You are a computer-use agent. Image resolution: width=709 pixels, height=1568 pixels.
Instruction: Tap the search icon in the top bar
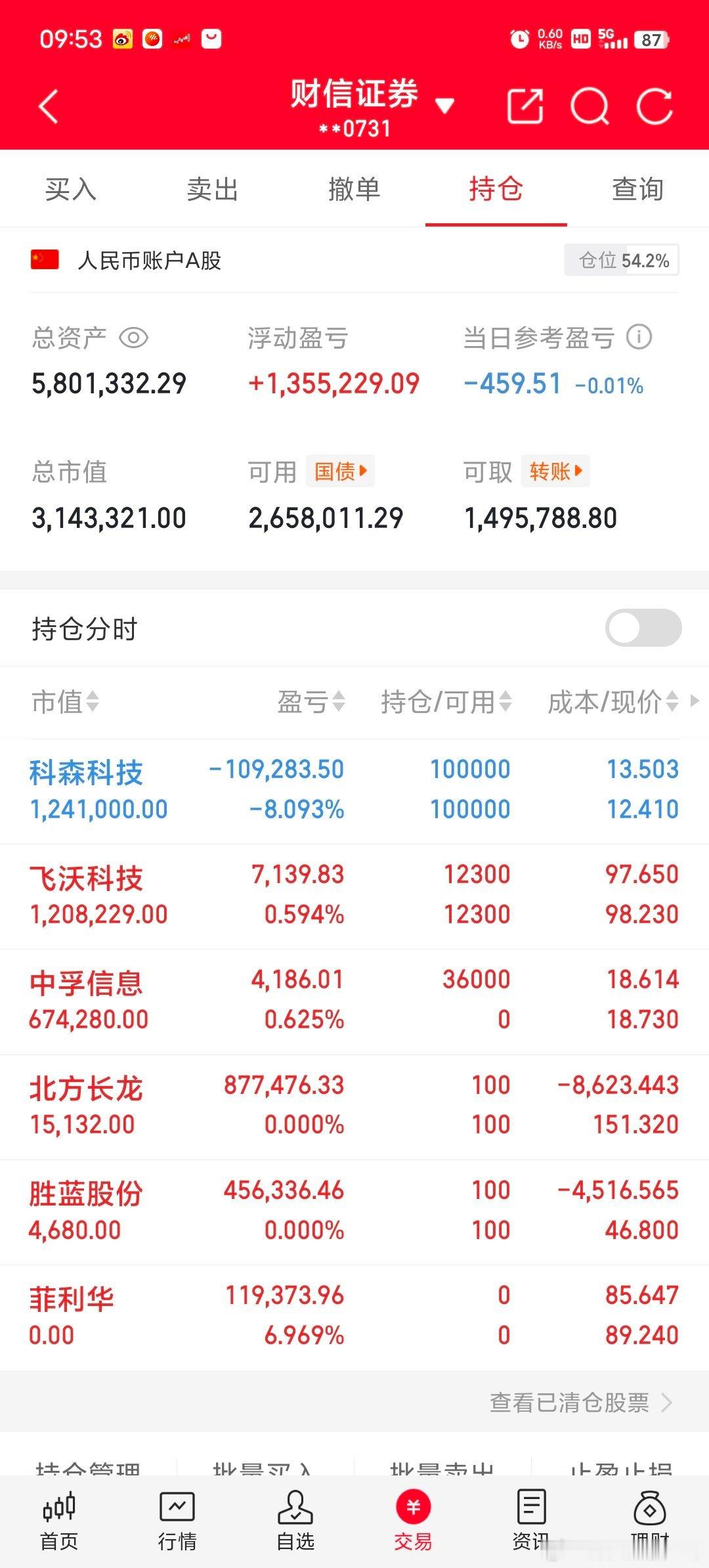click(x=590, y=105)
